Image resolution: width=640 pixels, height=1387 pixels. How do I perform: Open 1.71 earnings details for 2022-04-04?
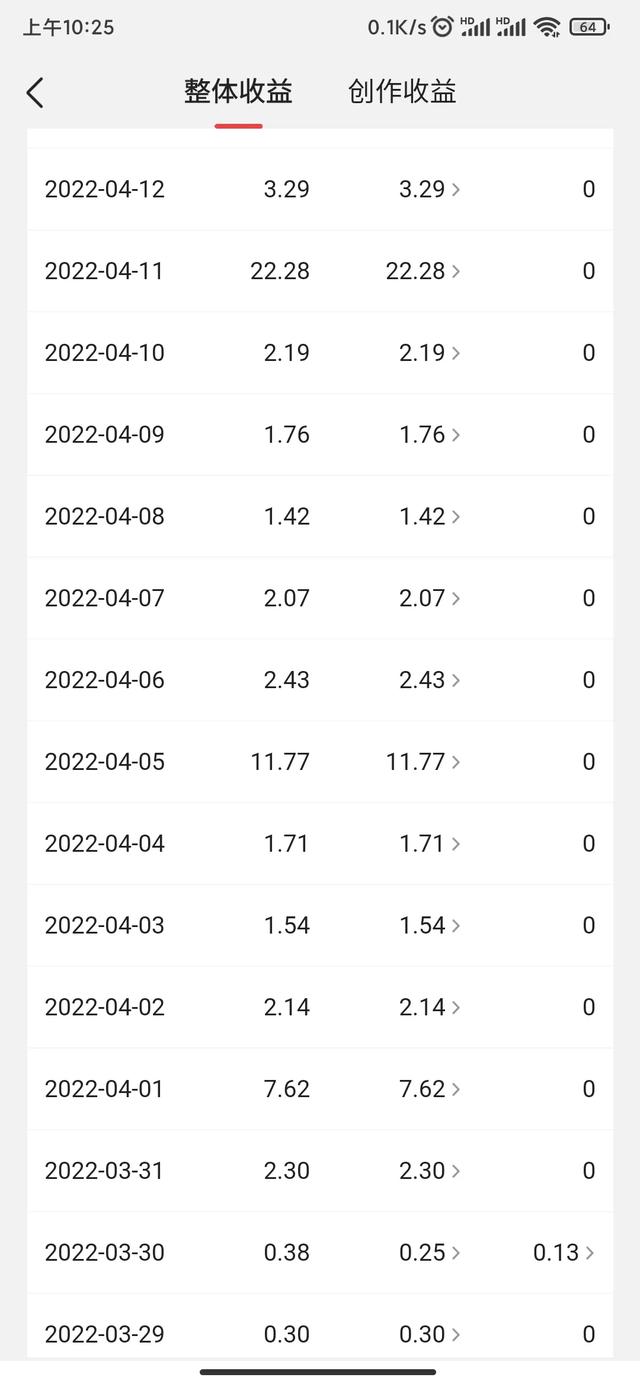(430, 844)
